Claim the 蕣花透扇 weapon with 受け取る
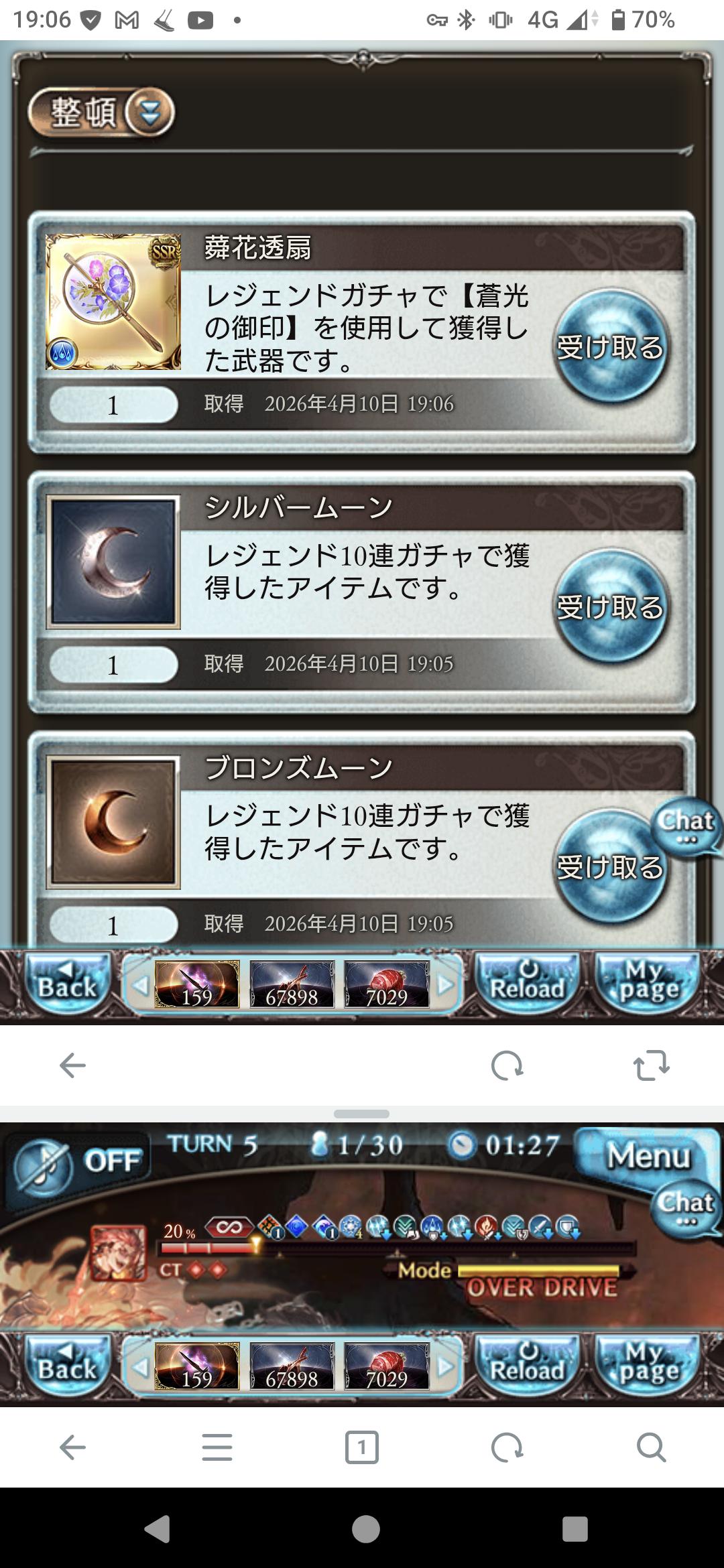The image size is (724, 1568). (x=611, y=346)
